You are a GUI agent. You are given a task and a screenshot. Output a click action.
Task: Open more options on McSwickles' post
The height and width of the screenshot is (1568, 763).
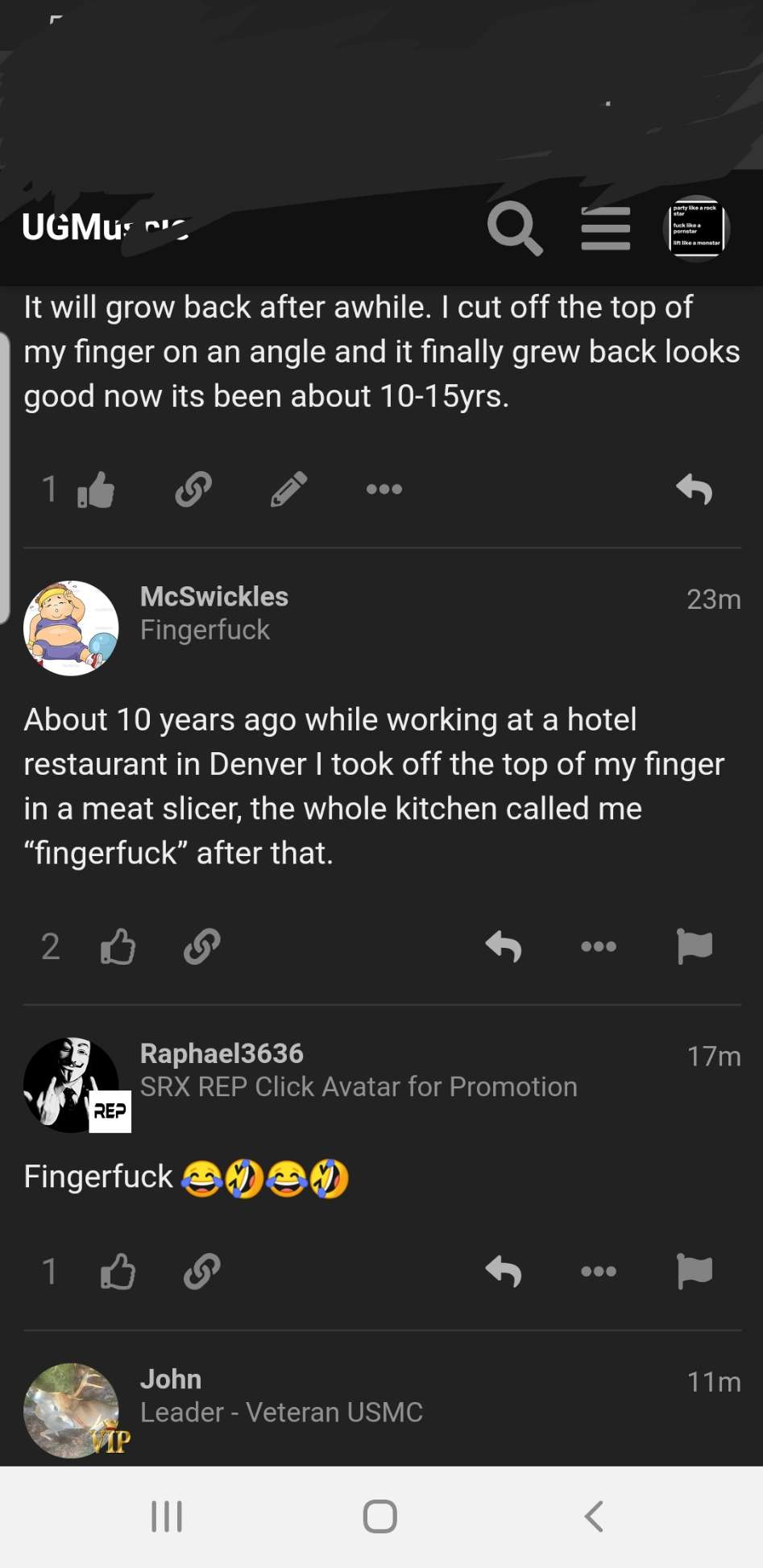[x=598, y=947]
